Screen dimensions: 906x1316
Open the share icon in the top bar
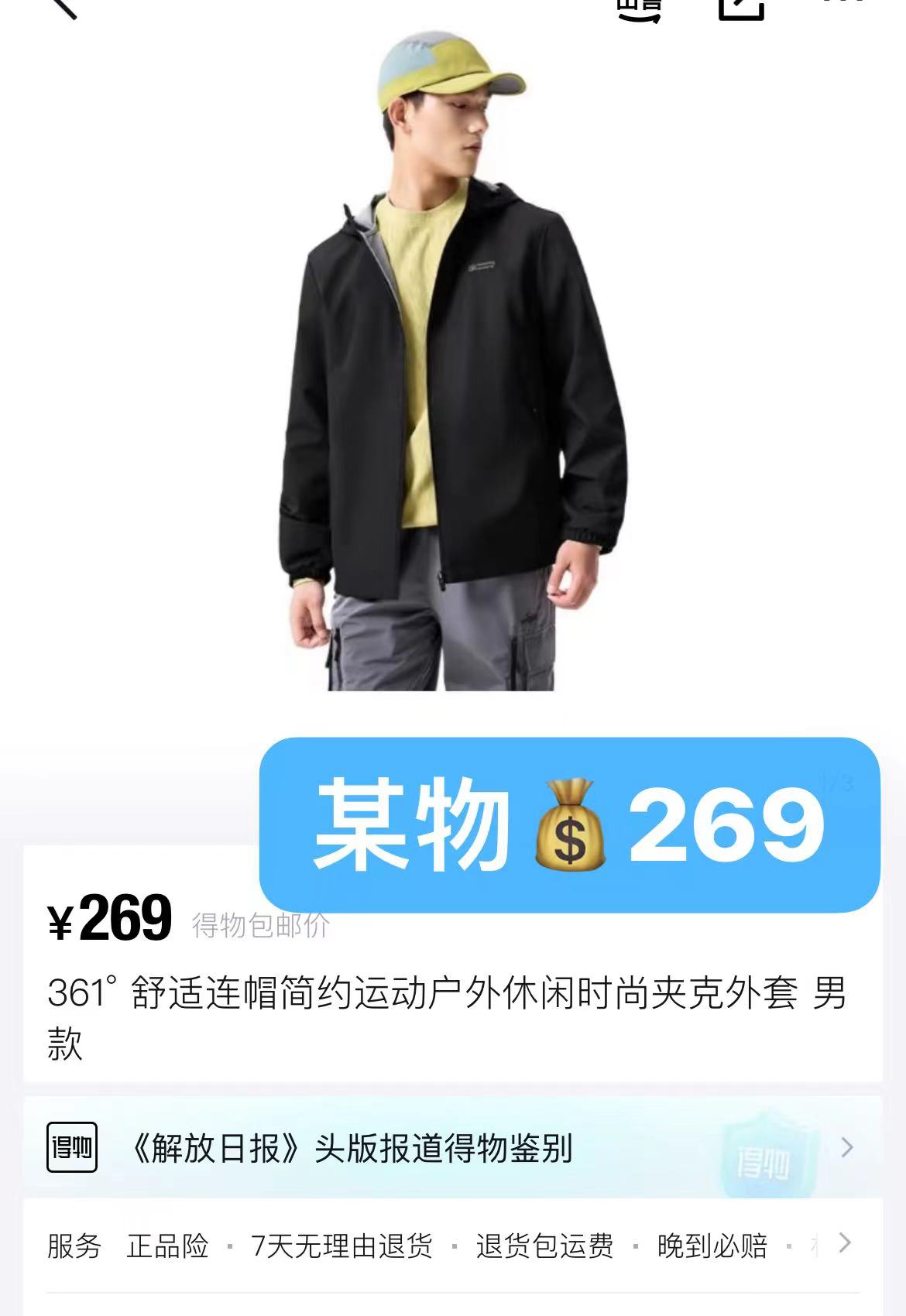740,9
